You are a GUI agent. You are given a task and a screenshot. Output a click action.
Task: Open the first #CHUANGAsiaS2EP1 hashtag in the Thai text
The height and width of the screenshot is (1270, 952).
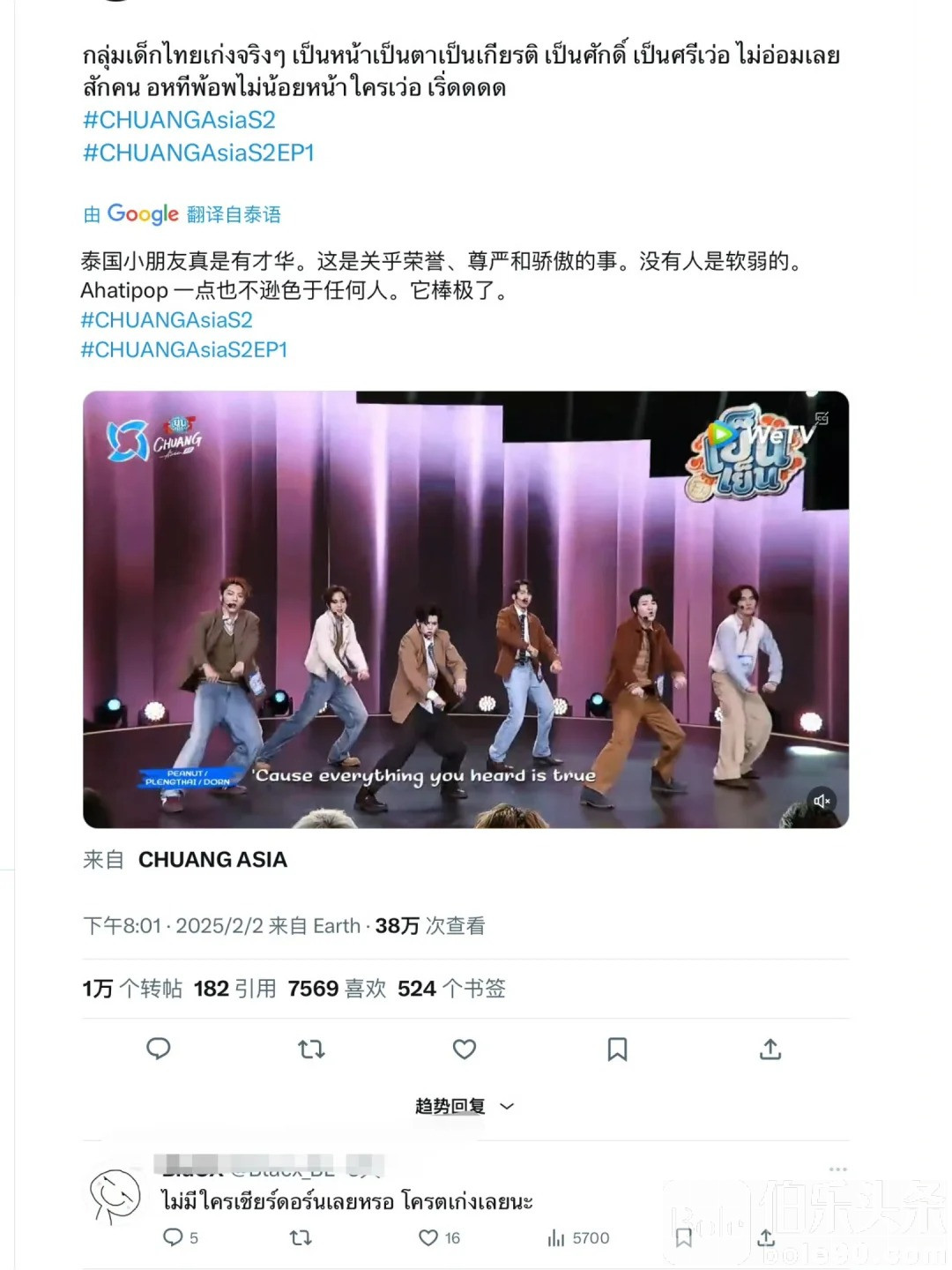[198, 153]
